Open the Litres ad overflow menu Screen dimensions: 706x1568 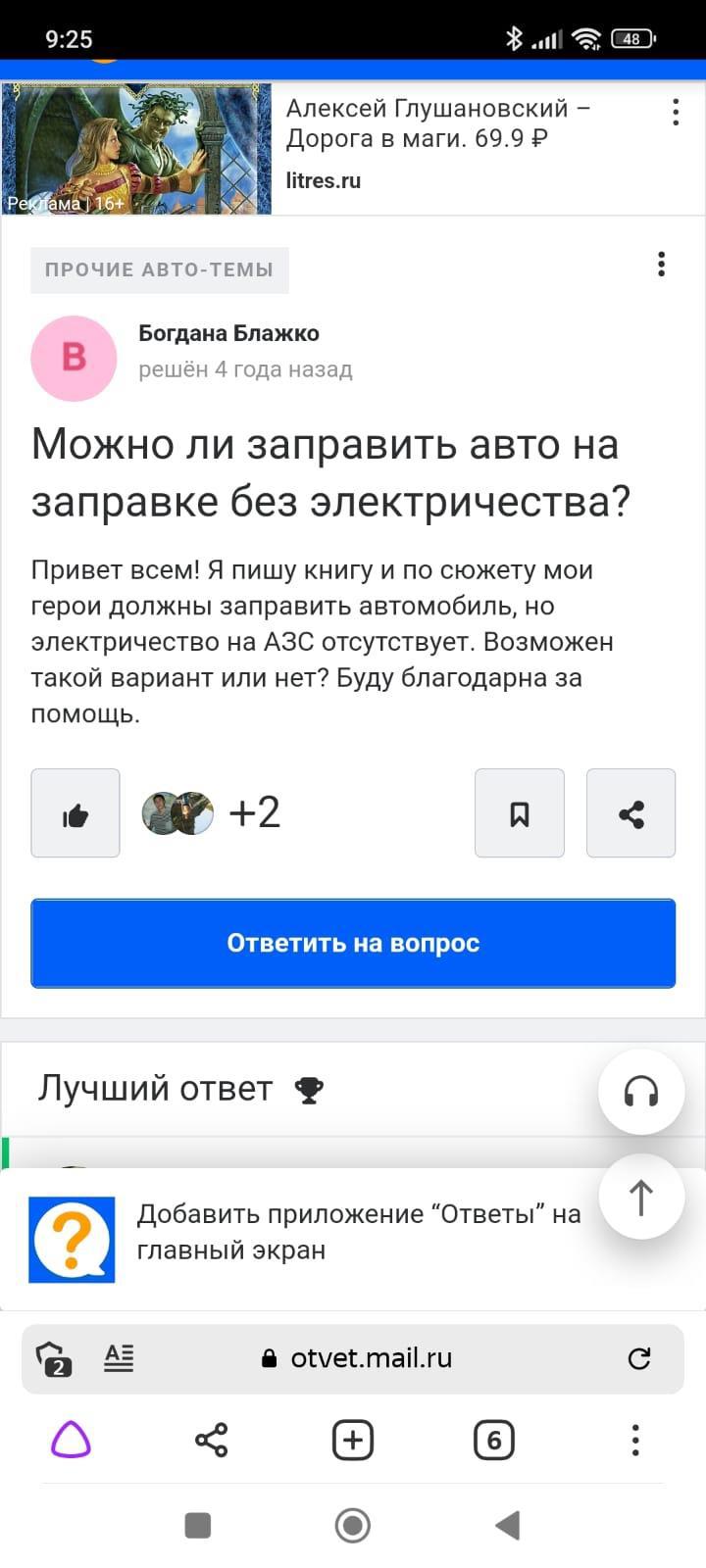[x=676, y=112]
